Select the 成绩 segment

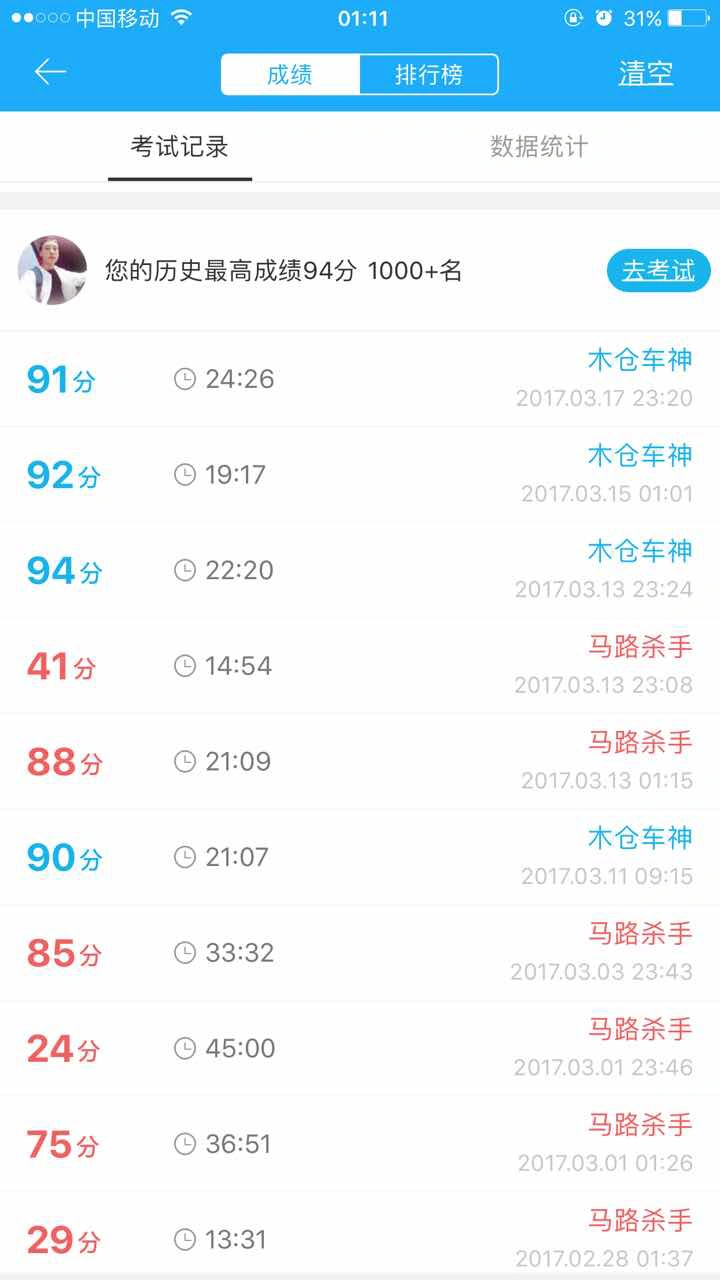290,75
